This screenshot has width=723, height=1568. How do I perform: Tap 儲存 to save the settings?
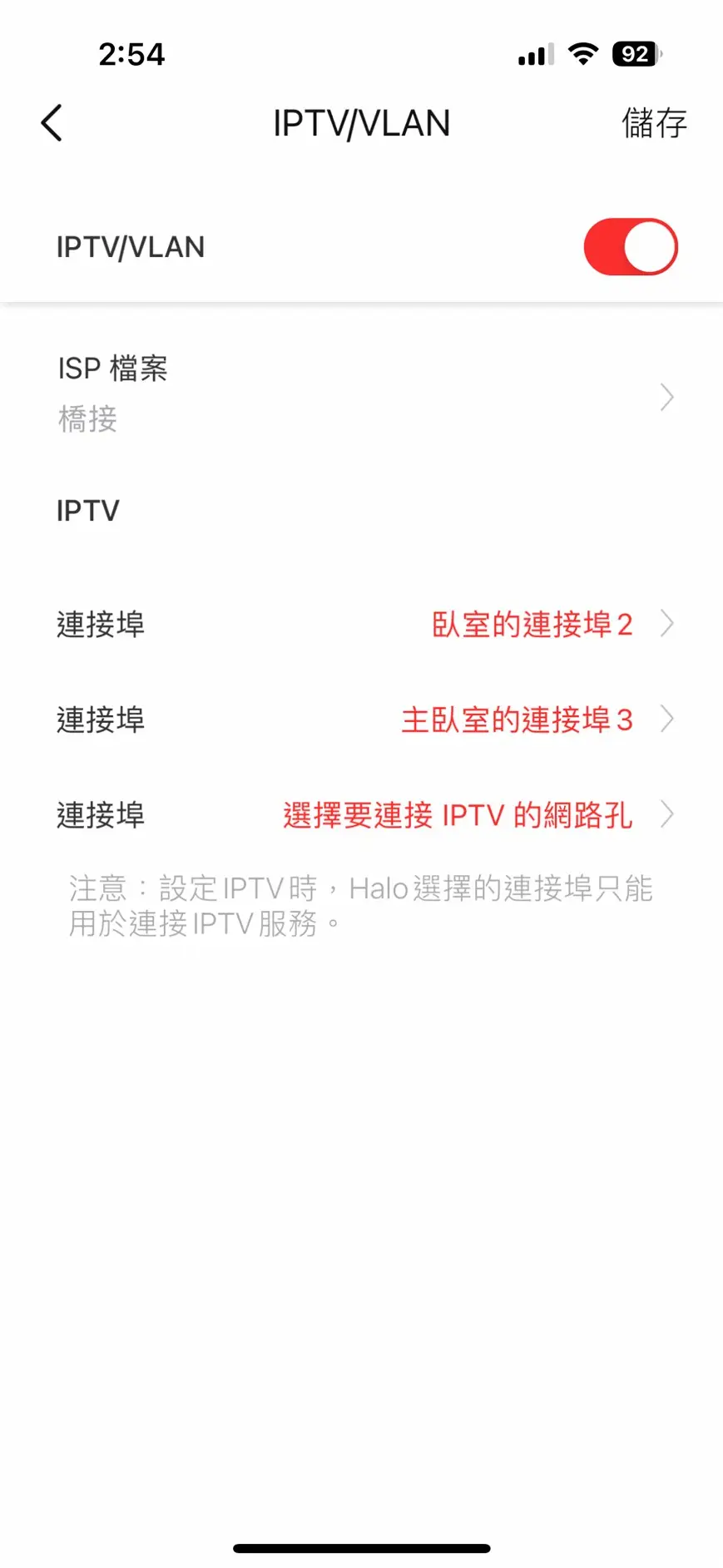click(x=654, y=123)
